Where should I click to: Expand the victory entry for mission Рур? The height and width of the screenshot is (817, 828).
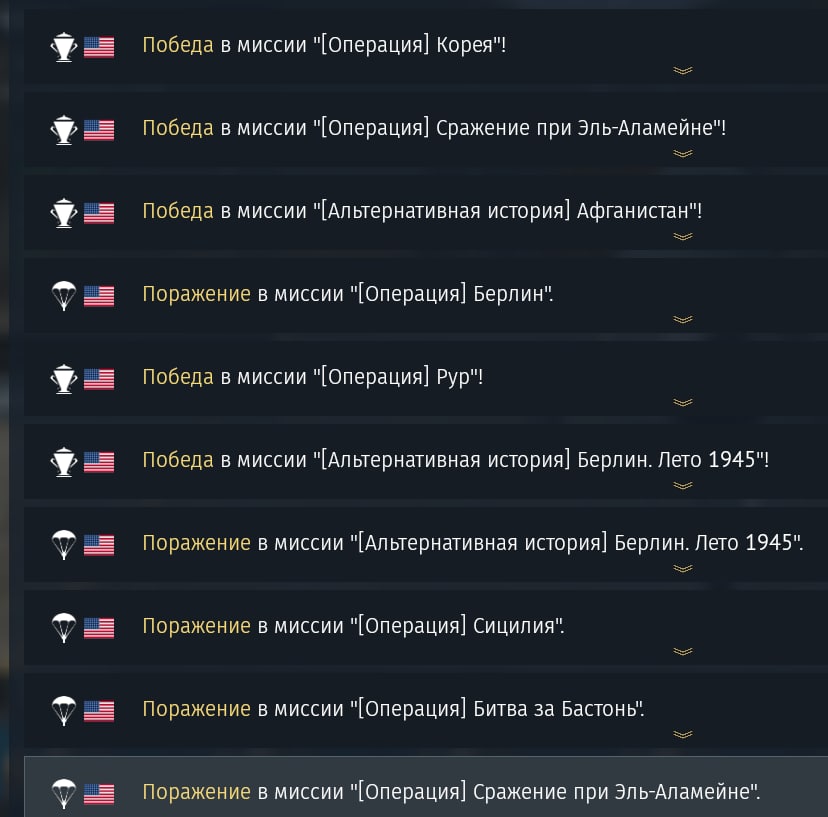tap(683, 403)
